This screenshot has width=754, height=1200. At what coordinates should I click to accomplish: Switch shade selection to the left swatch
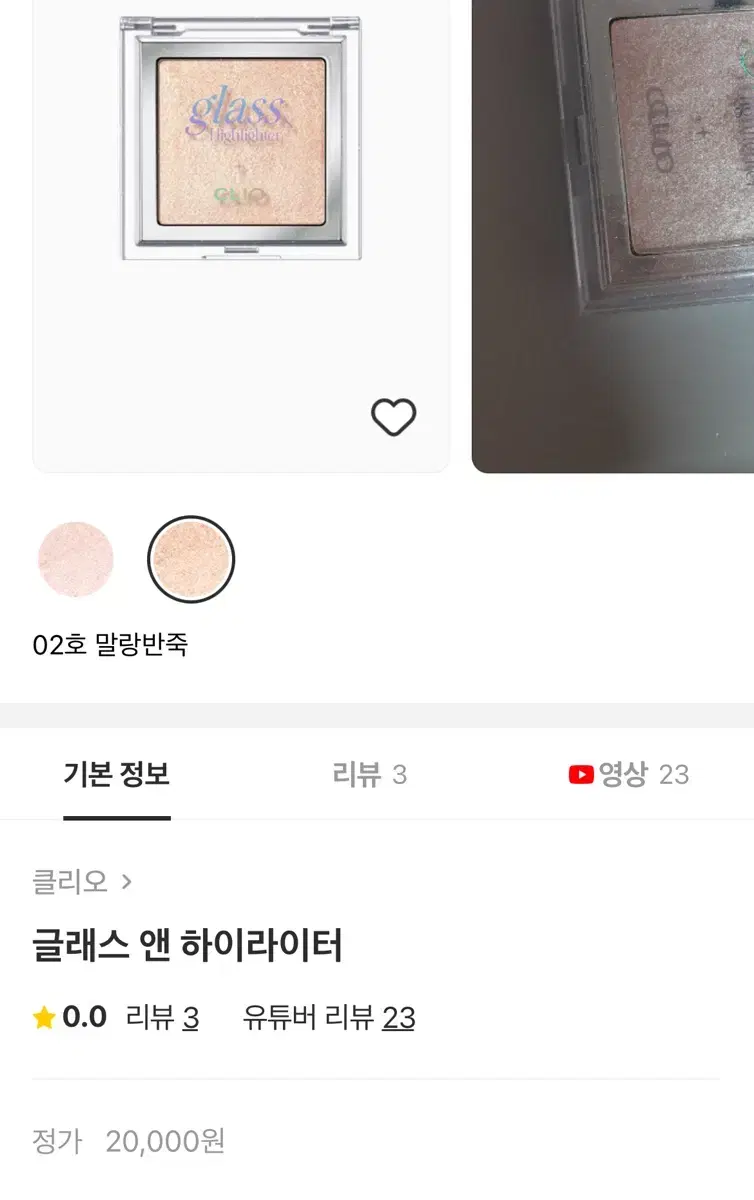tap(75, 559)
